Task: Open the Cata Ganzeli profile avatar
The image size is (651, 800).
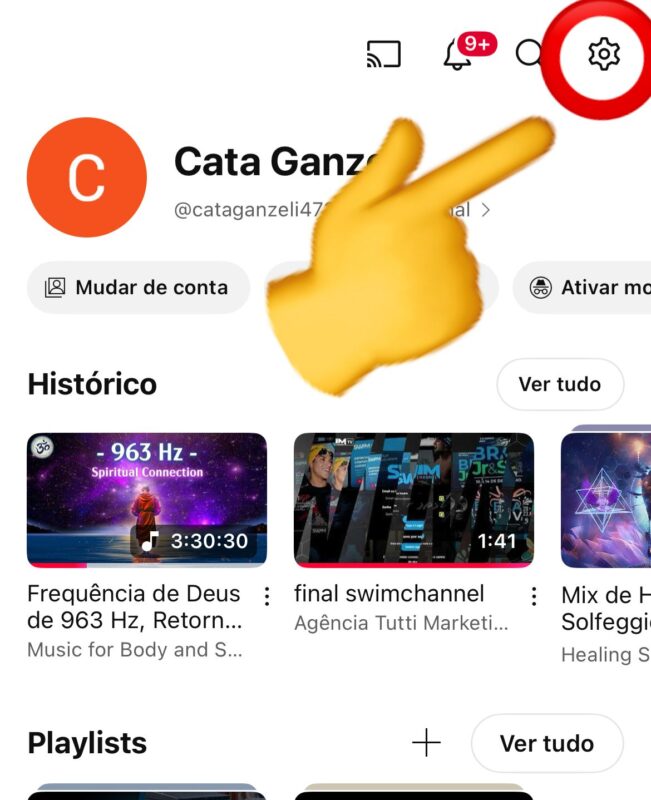Action: tap(86, 178)
